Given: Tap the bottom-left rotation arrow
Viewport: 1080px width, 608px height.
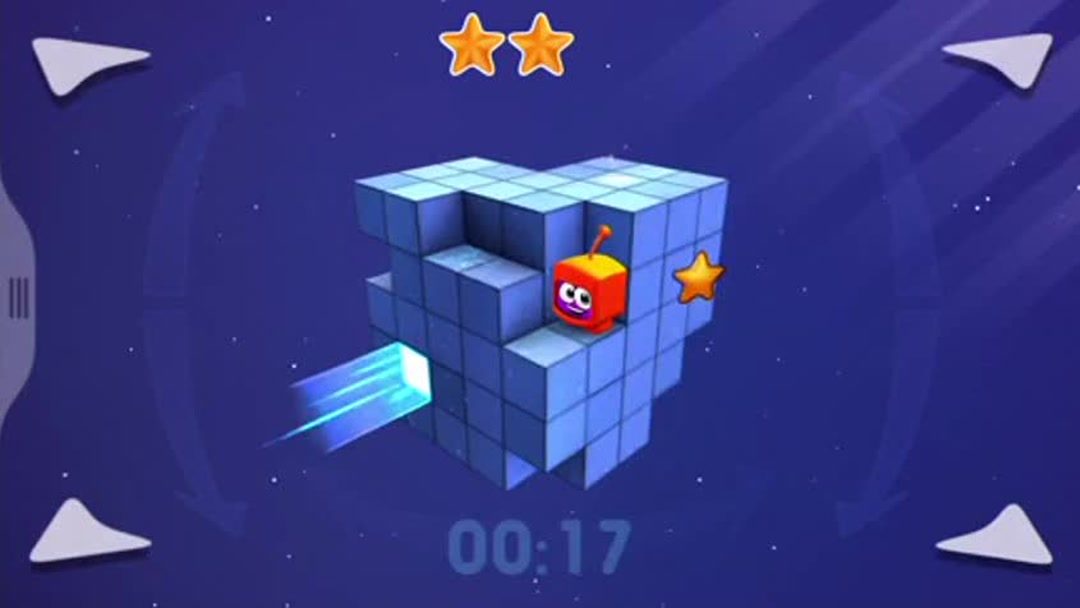Looking at the screenshot, I should (86, 532).
